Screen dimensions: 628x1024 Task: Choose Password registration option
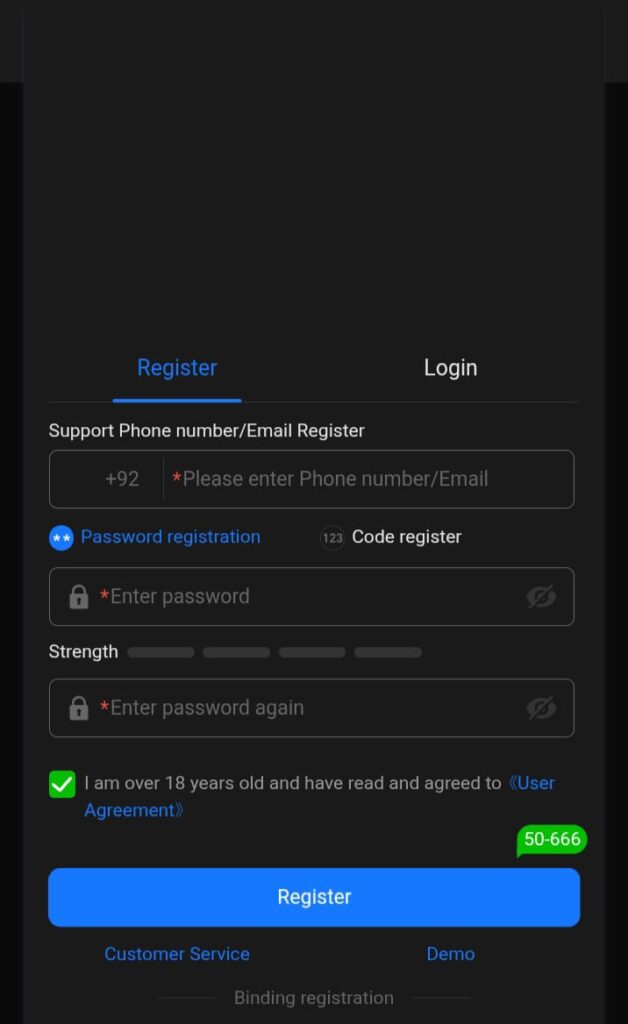click(x=155, y=537)
